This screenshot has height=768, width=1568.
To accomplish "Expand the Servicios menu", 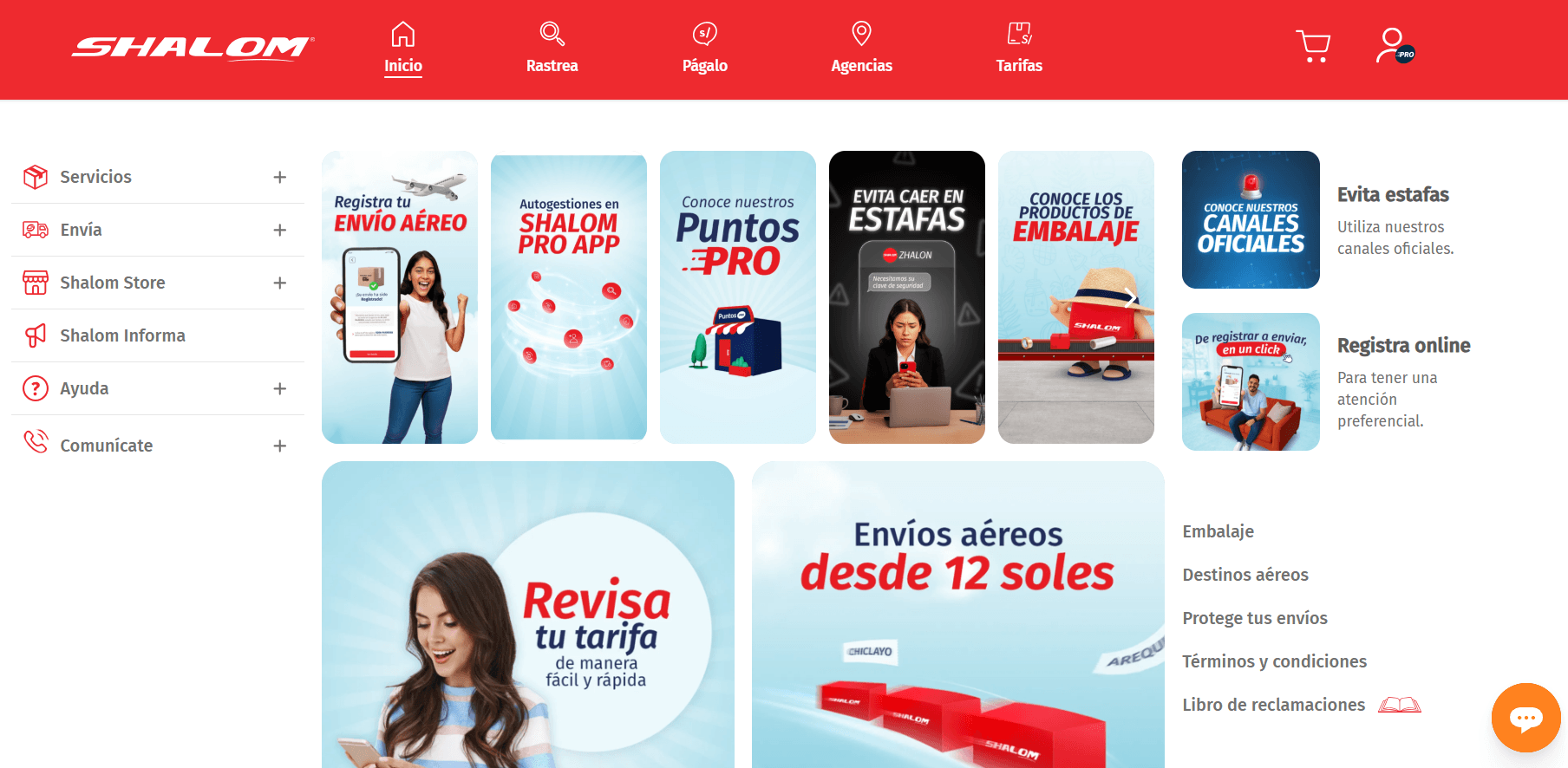I will (x=279, y=177).
